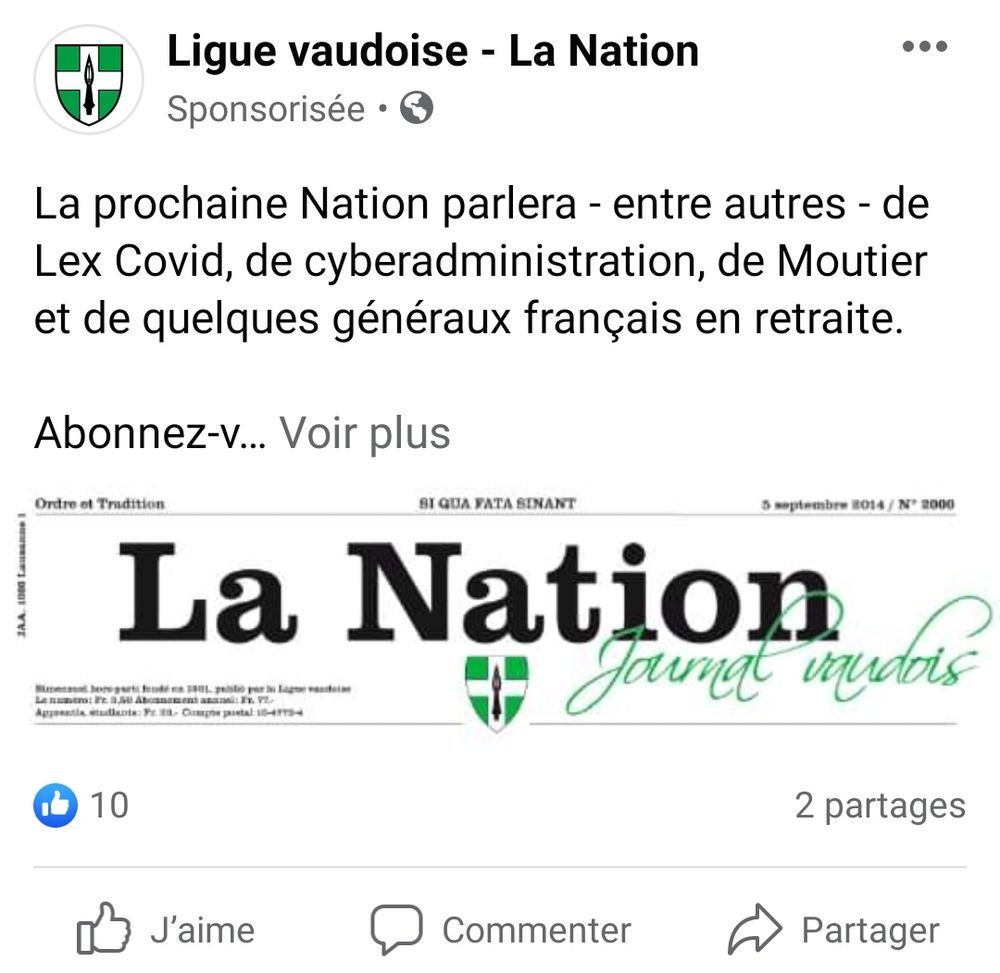Open the Ligue vaudoise profile picture

88,79
